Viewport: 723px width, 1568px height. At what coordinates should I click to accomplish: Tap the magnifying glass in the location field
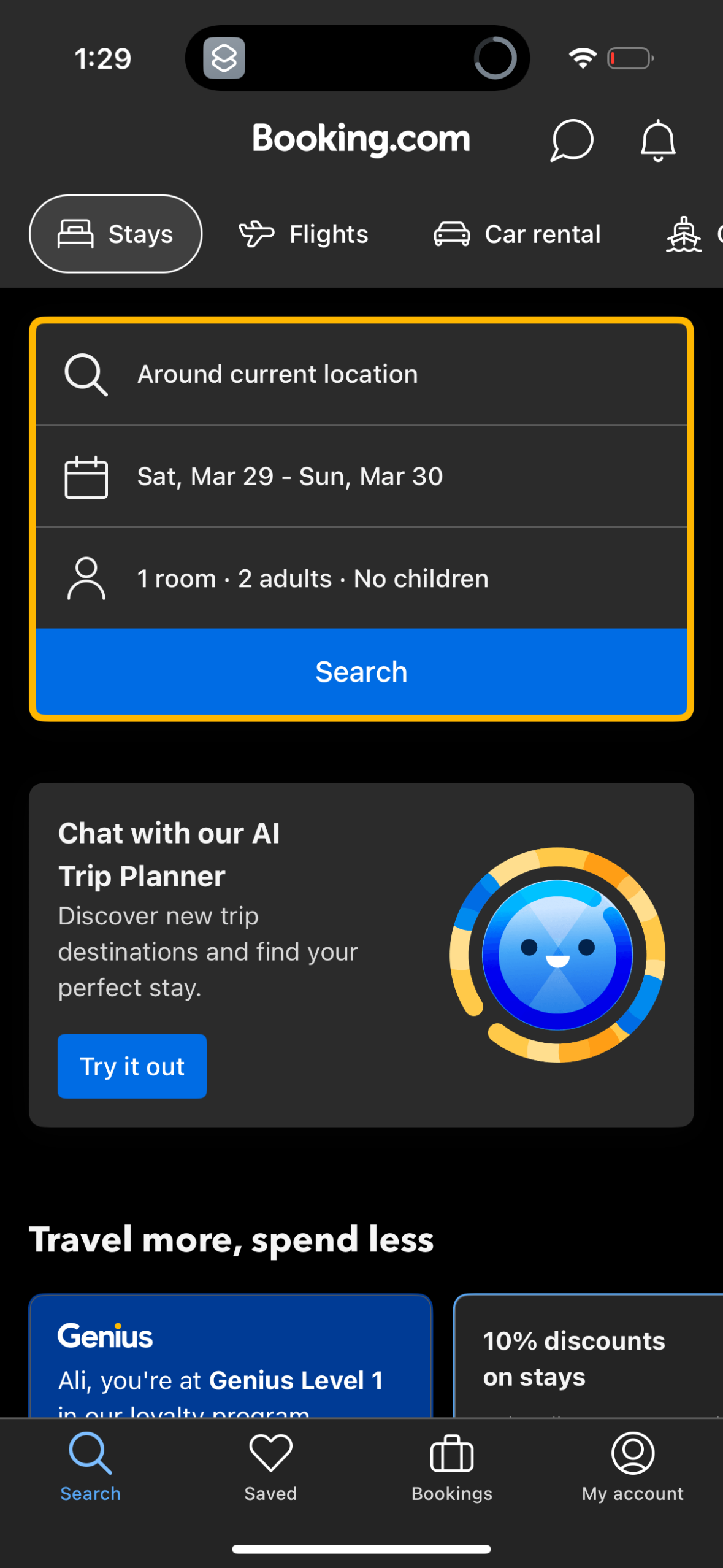(86, 374)
